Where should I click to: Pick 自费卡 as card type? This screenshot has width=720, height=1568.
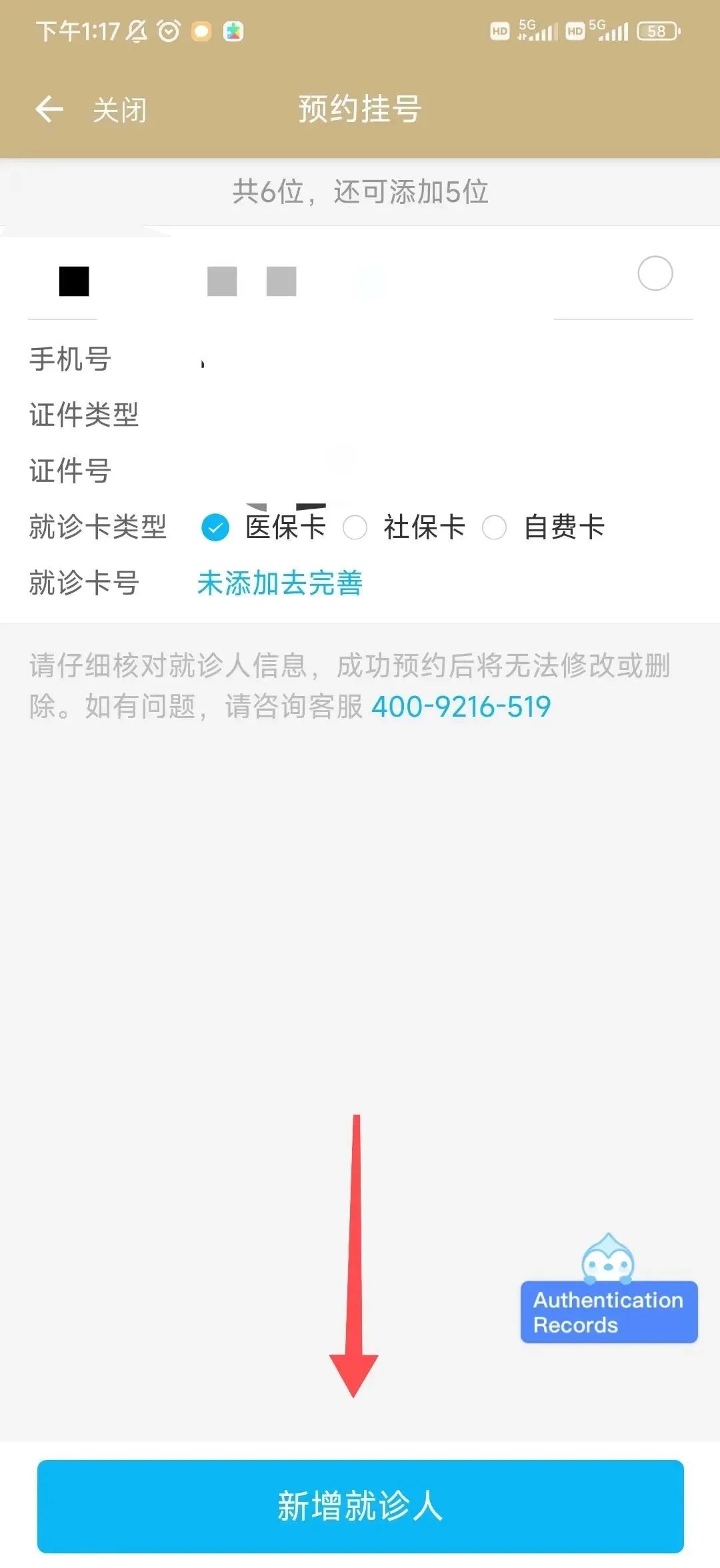coord(494,527)
